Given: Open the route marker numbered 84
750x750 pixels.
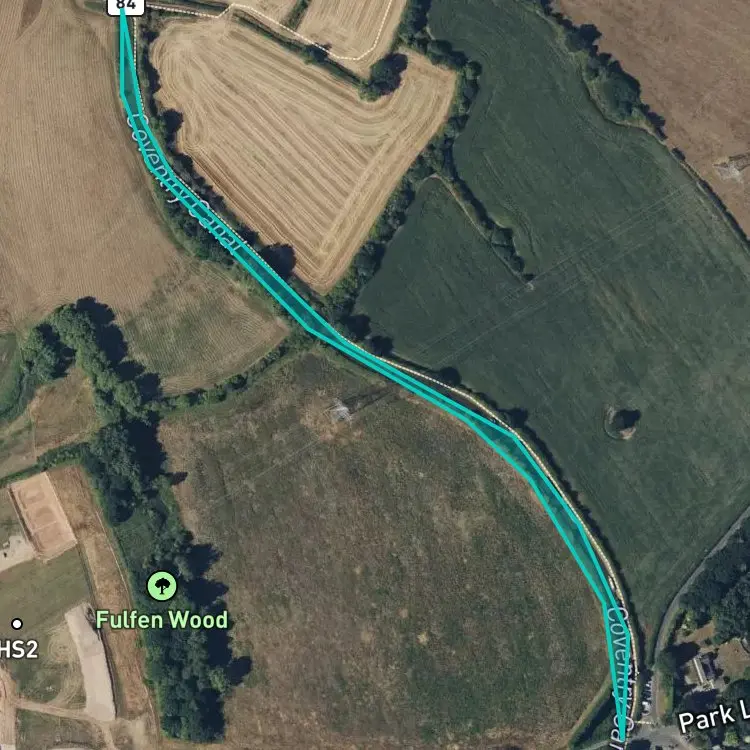Looking at the screenshot, I should pos(125,6).
